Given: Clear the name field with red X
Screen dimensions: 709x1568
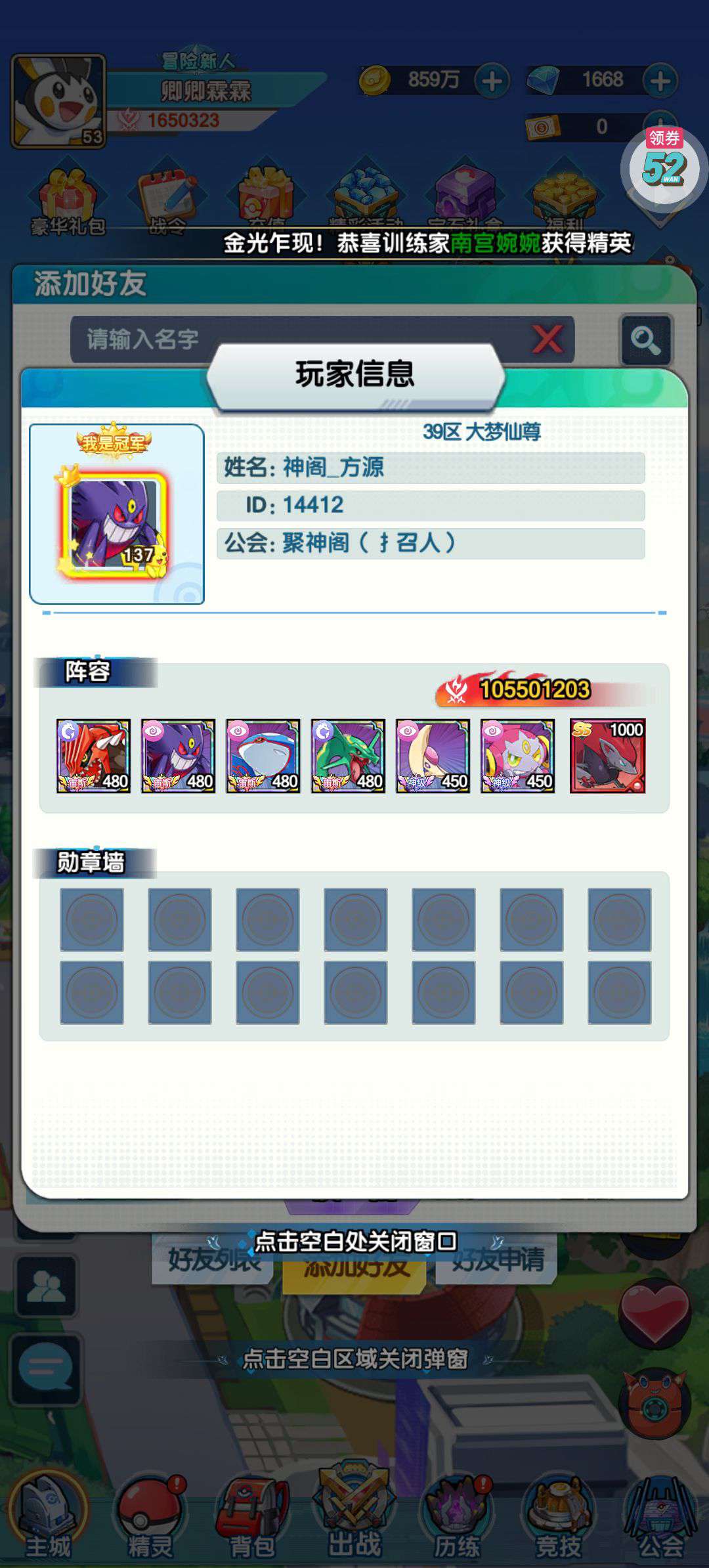Looking at the screenshot, I should [547, 339].
